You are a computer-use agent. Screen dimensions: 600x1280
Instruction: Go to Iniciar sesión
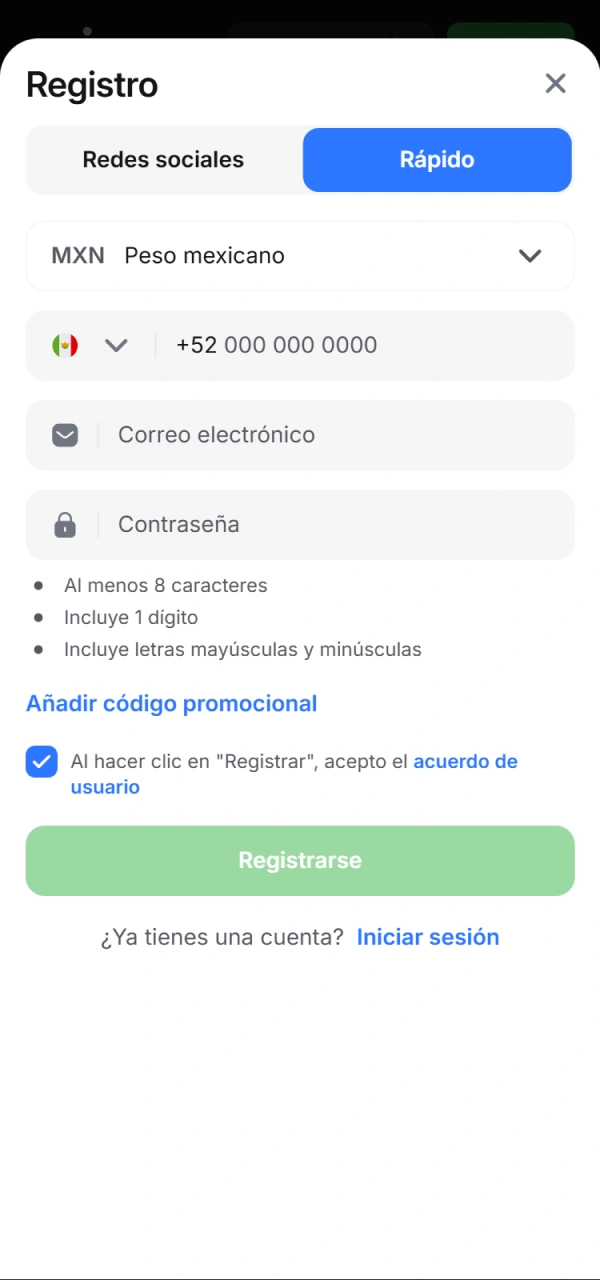tap(428, 938)
